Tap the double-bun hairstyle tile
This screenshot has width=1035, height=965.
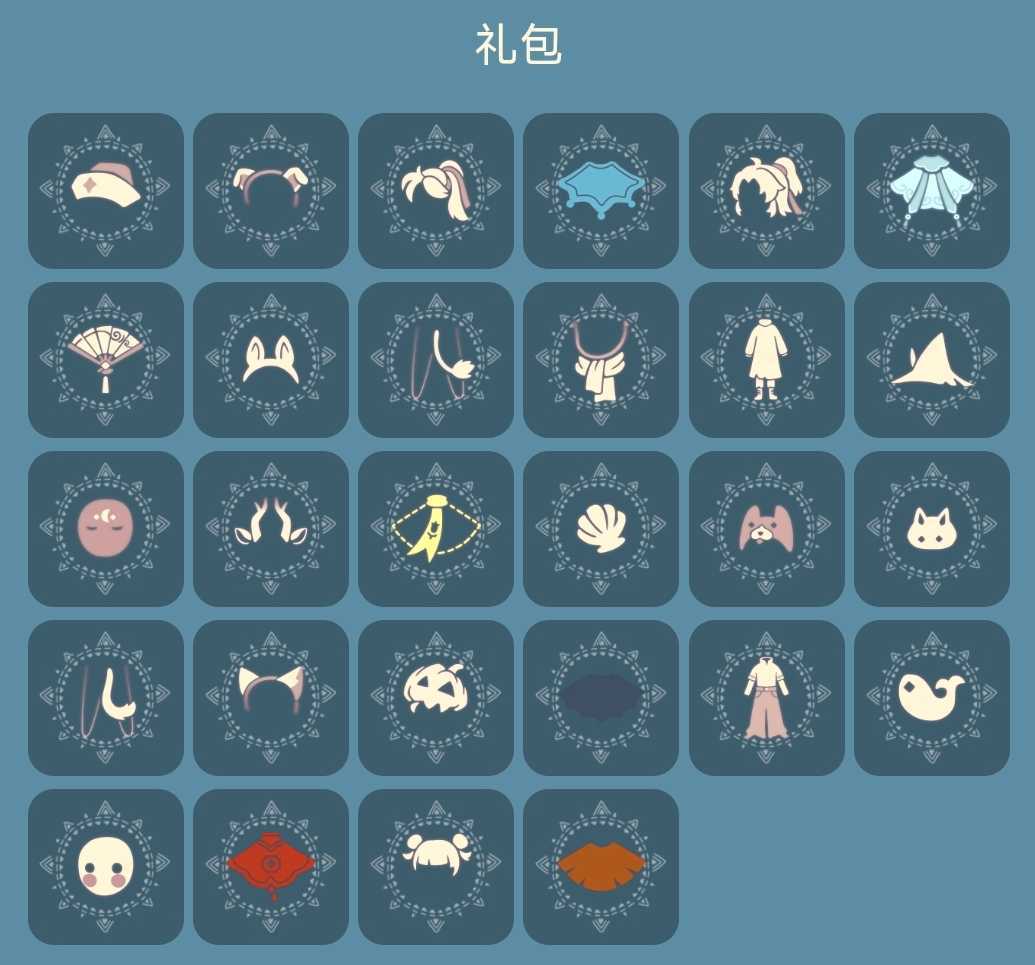coord(436,867)
